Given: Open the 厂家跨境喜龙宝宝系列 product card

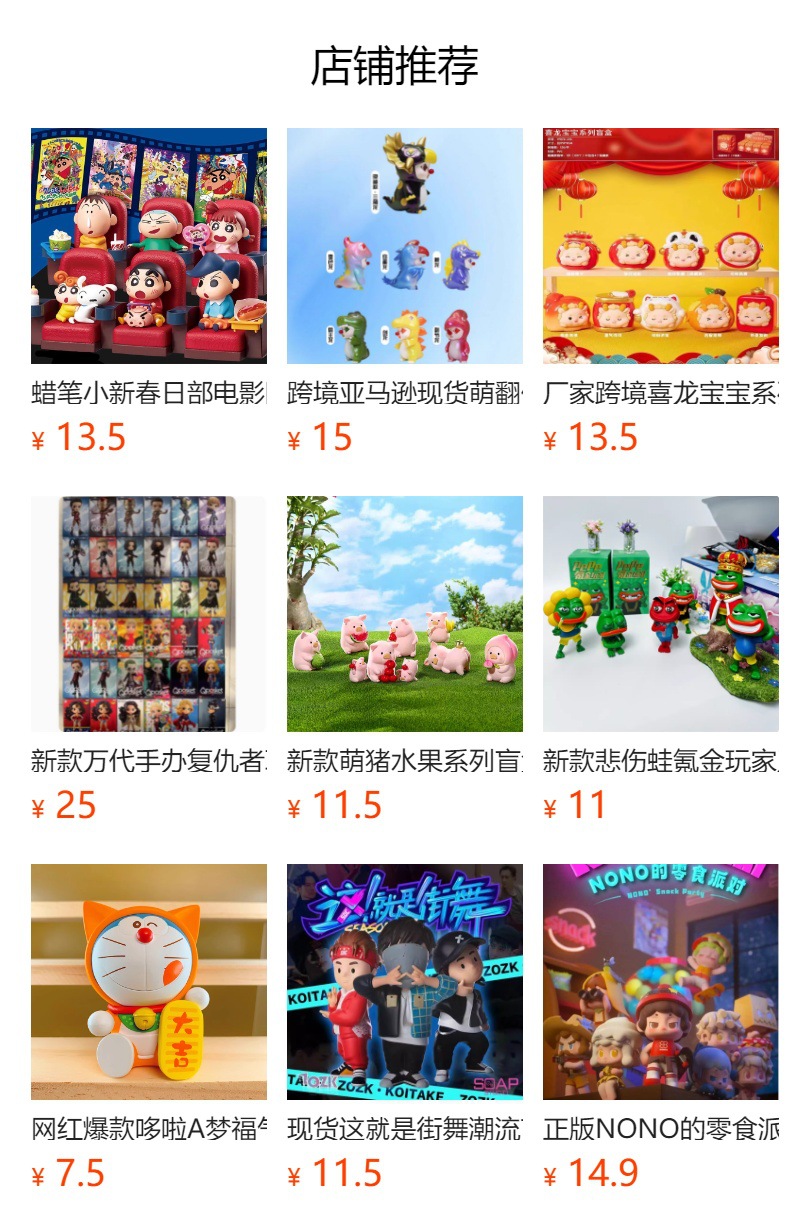Looking at the screenshot, I should (x=661, y=246).
